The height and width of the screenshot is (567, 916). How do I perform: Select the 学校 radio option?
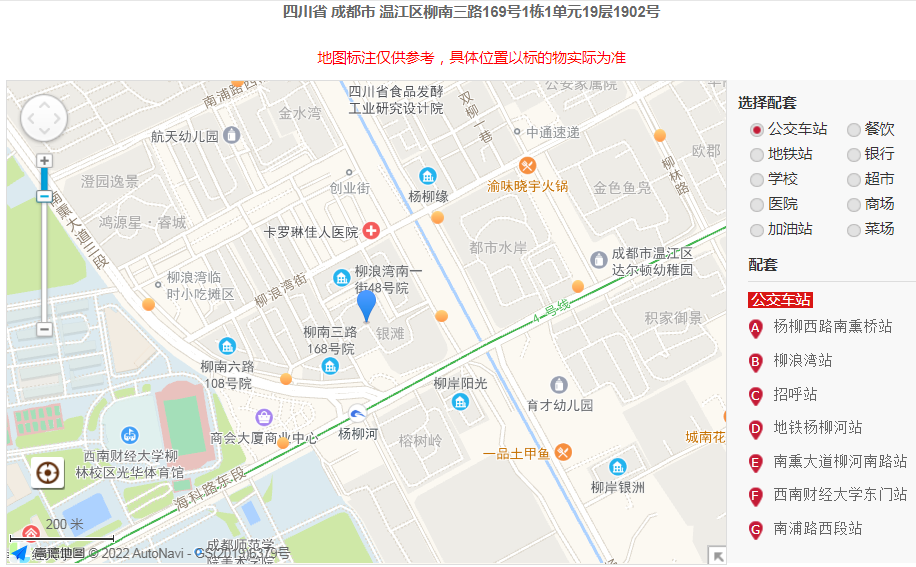click(x=757, y=180)
